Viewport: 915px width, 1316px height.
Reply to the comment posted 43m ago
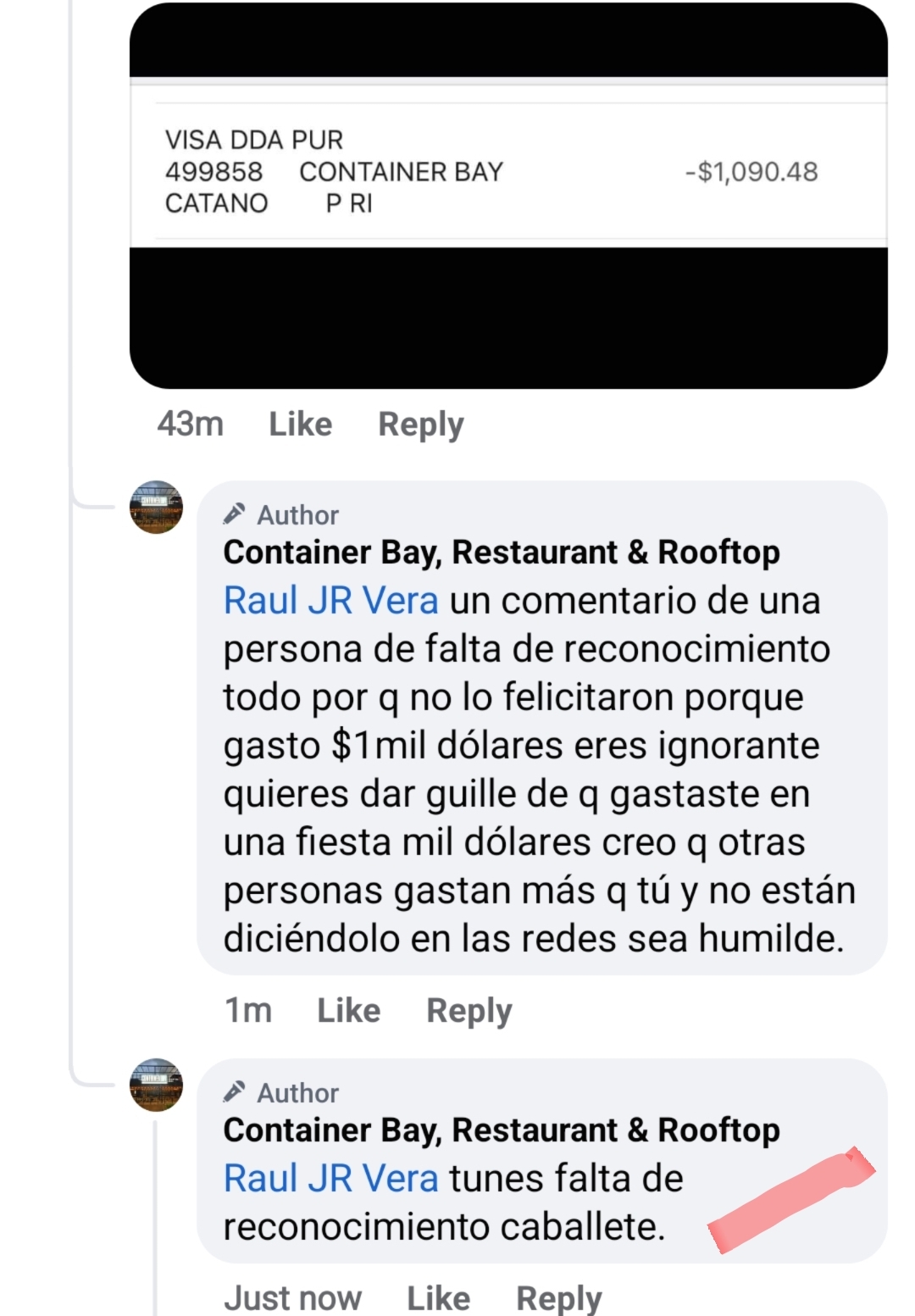[420, 424]
